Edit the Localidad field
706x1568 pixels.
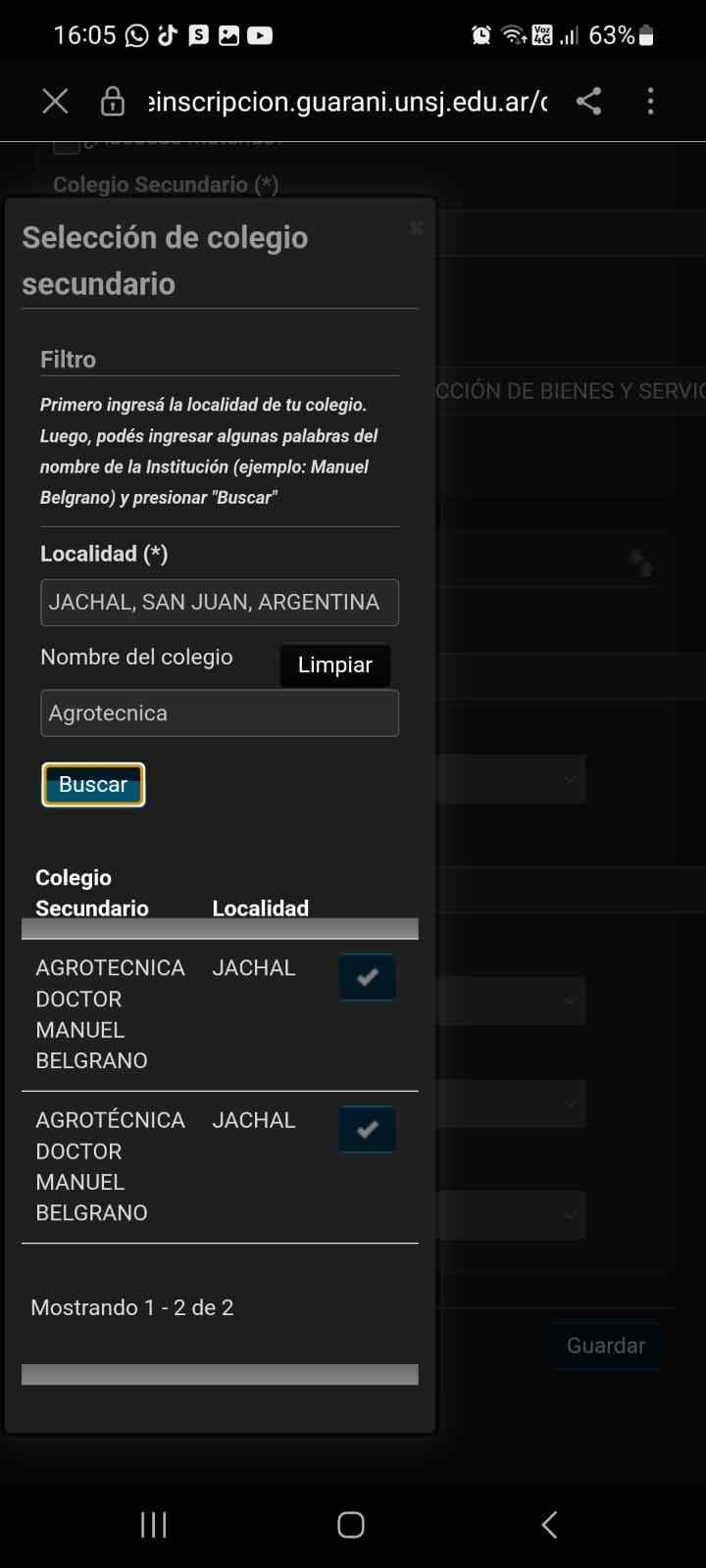[x=219, y=602]
